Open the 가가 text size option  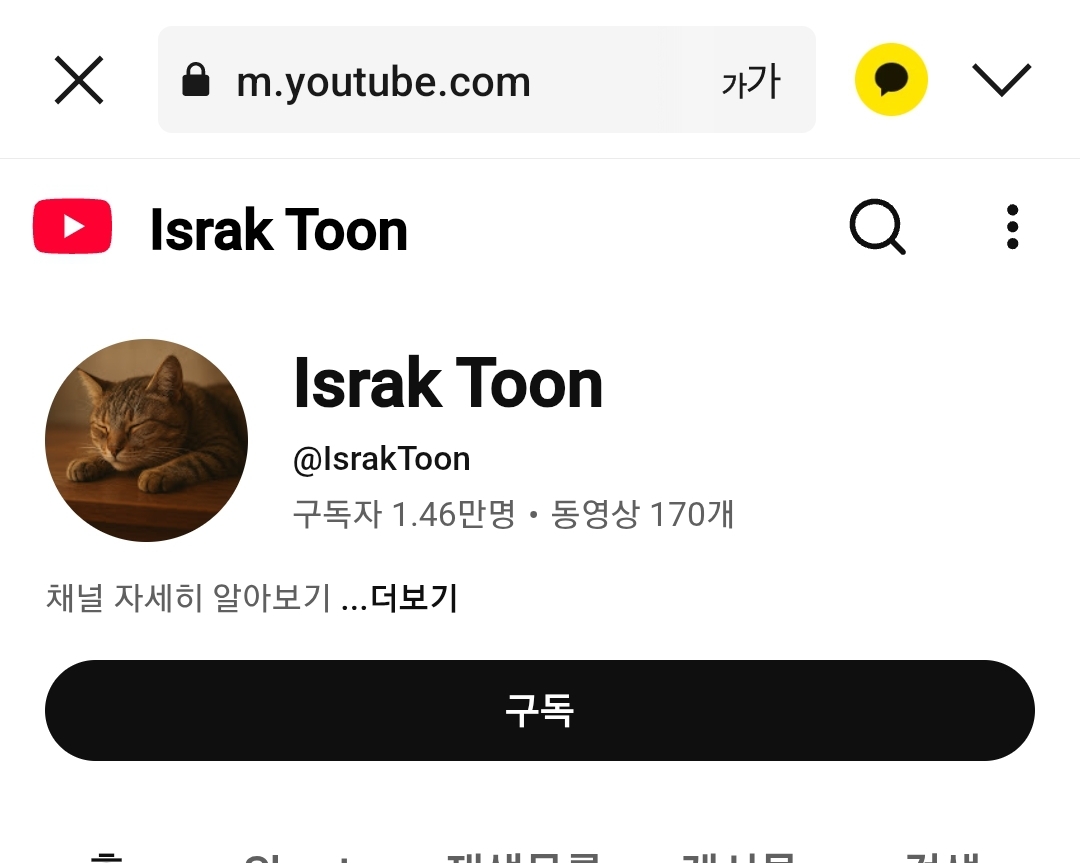click(x=750, y=81)
